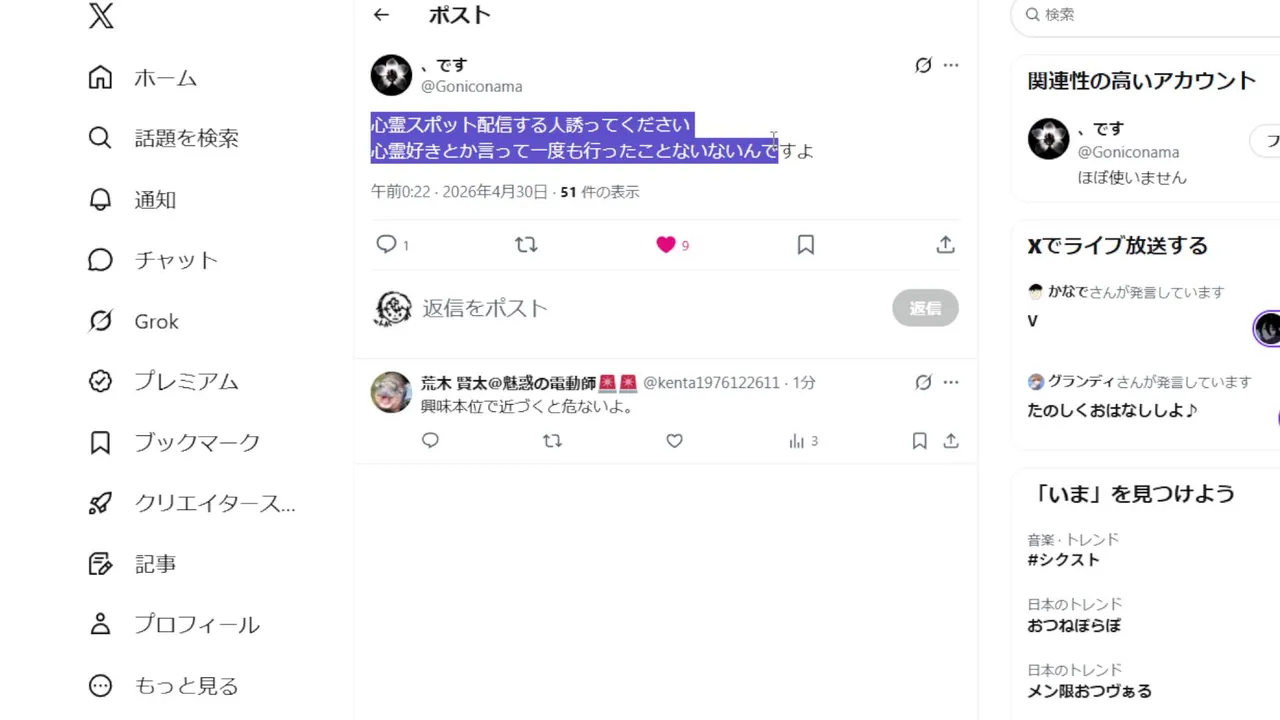Unlike the main post's pink heart
The image size is (1280, 720).
(666, 245)
